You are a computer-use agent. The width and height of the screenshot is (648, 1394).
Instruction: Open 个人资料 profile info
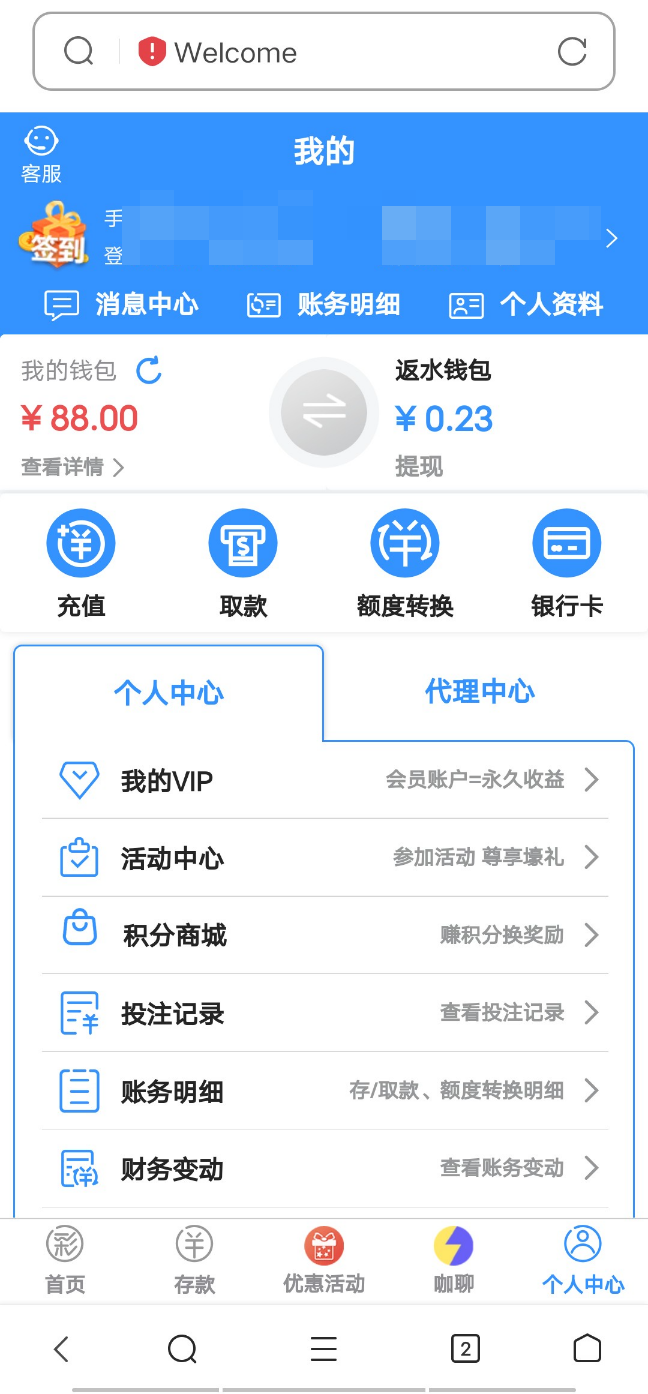click(x=526, y=304)
